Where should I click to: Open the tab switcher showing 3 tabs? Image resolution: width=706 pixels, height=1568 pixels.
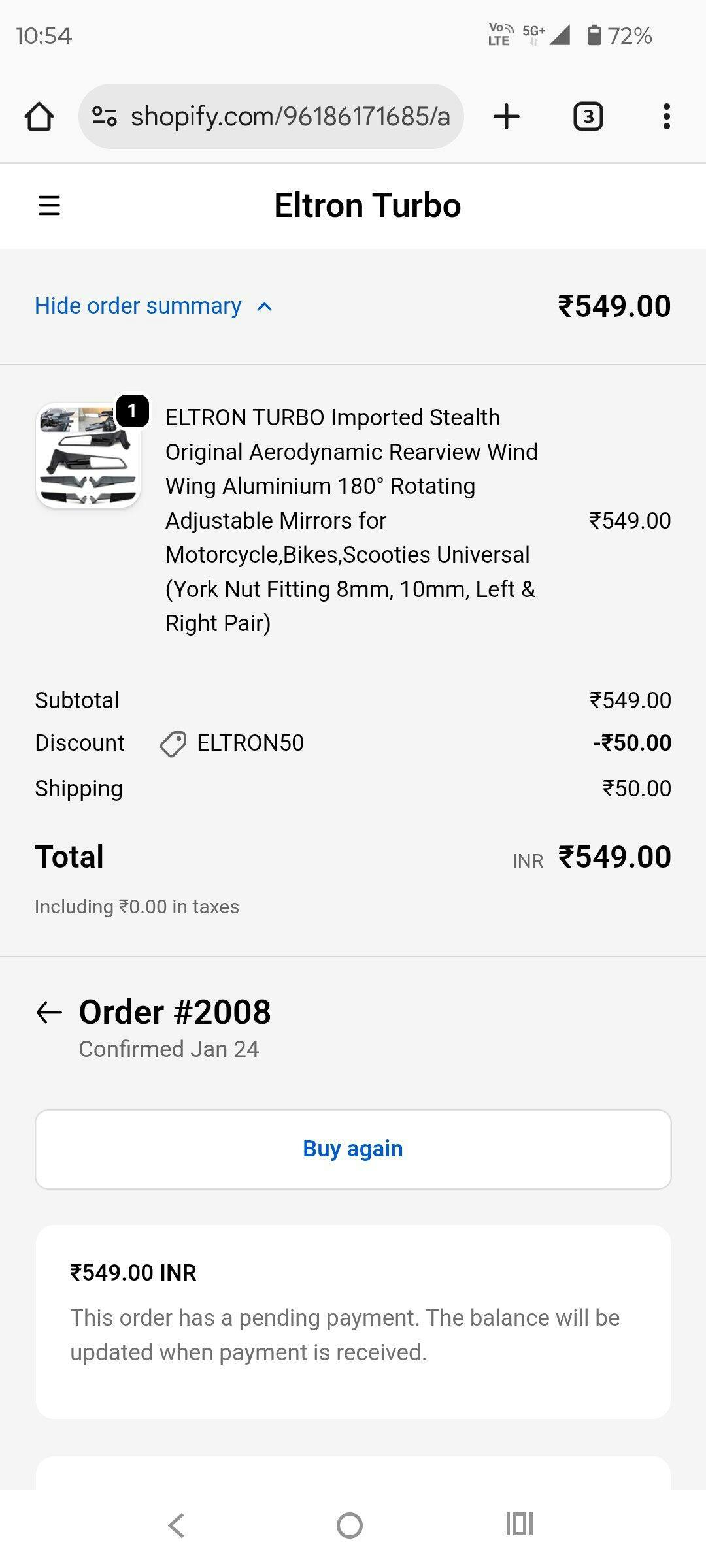(588, 117)
